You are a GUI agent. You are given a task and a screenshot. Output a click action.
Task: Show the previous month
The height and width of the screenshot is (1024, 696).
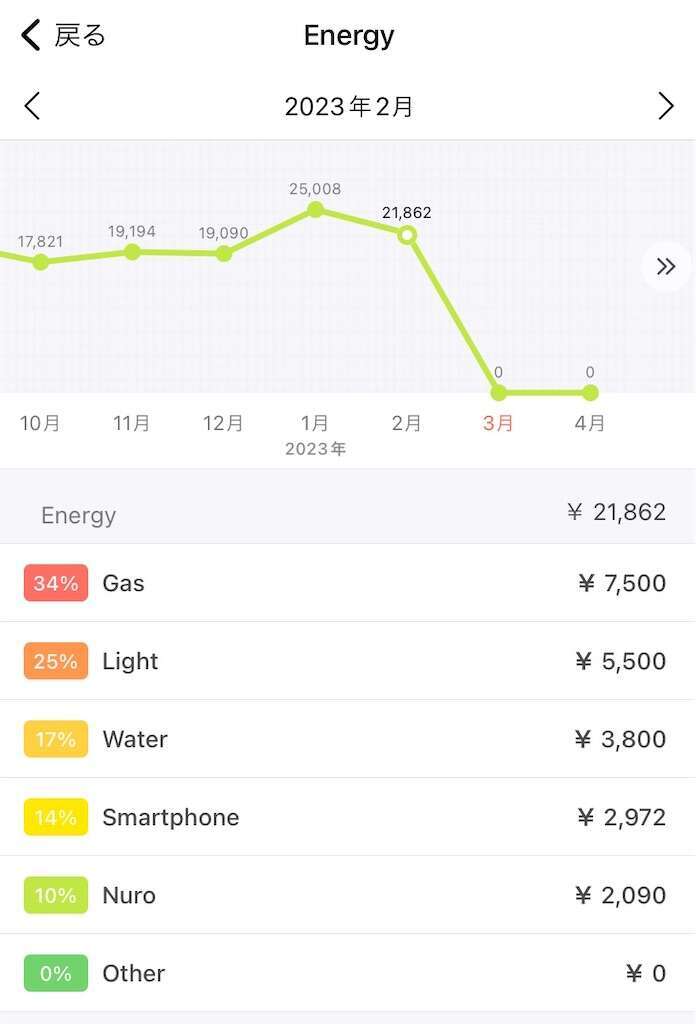tap(32, 106)
